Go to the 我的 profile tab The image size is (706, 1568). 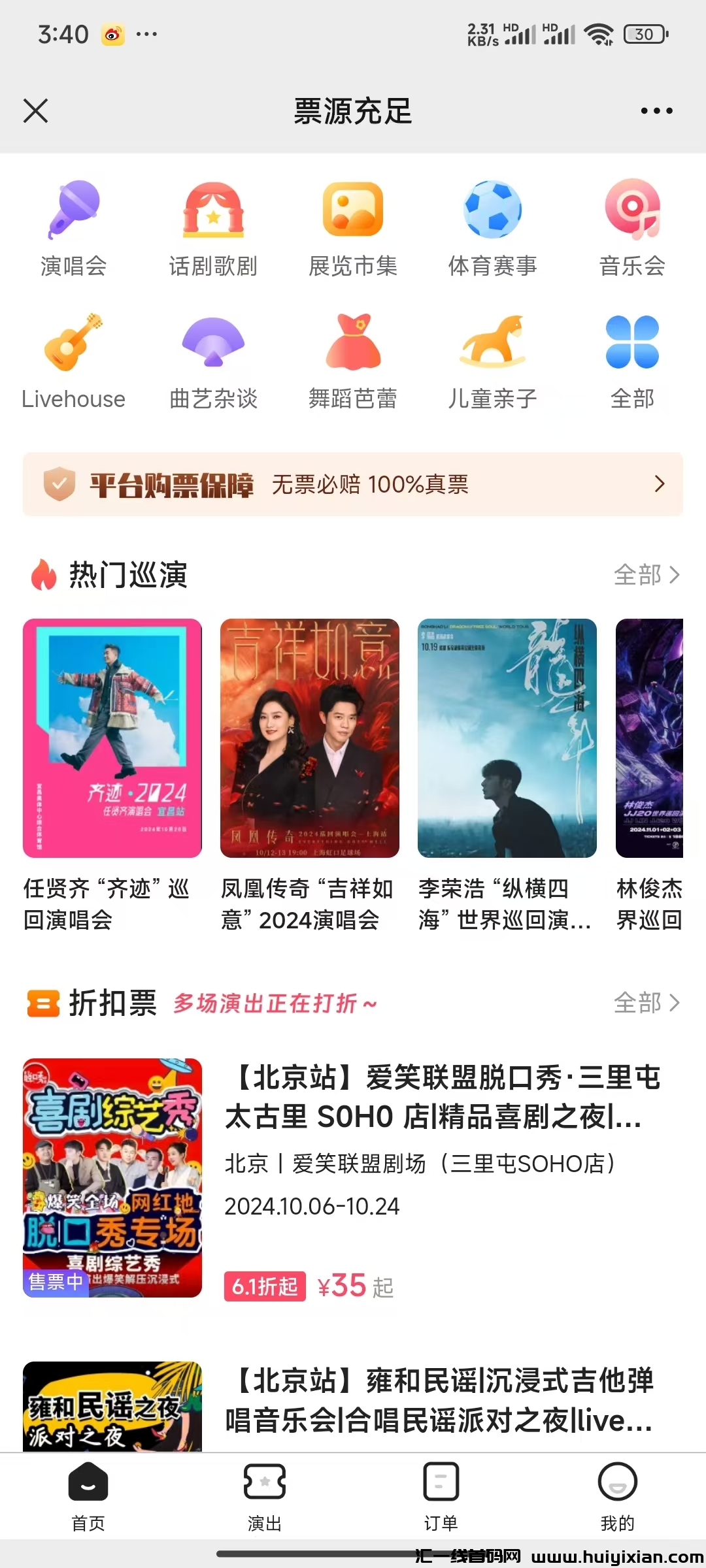click(x=617, y=1496)
